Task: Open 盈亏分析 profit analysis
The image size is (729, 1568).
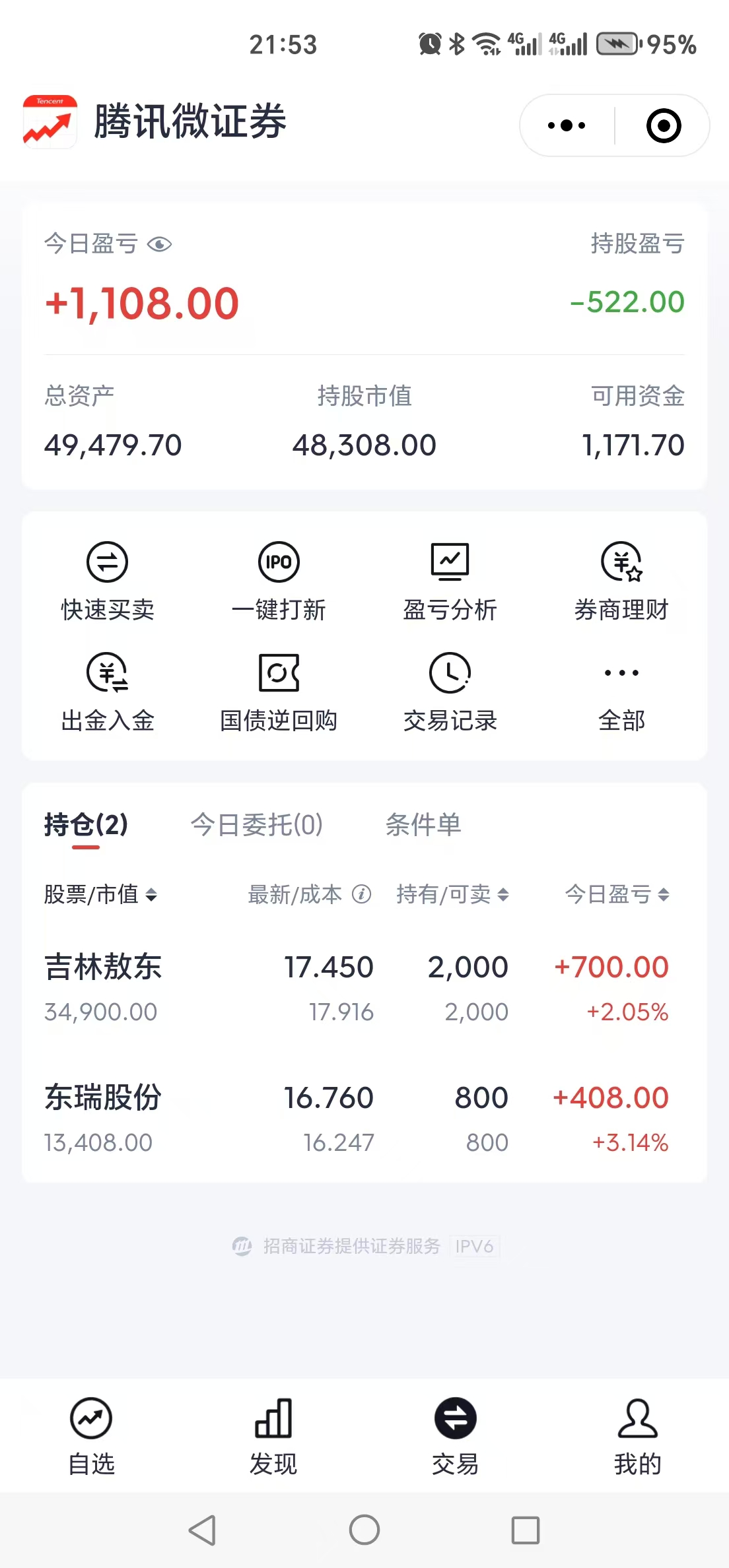Action: tap(450, 581)
